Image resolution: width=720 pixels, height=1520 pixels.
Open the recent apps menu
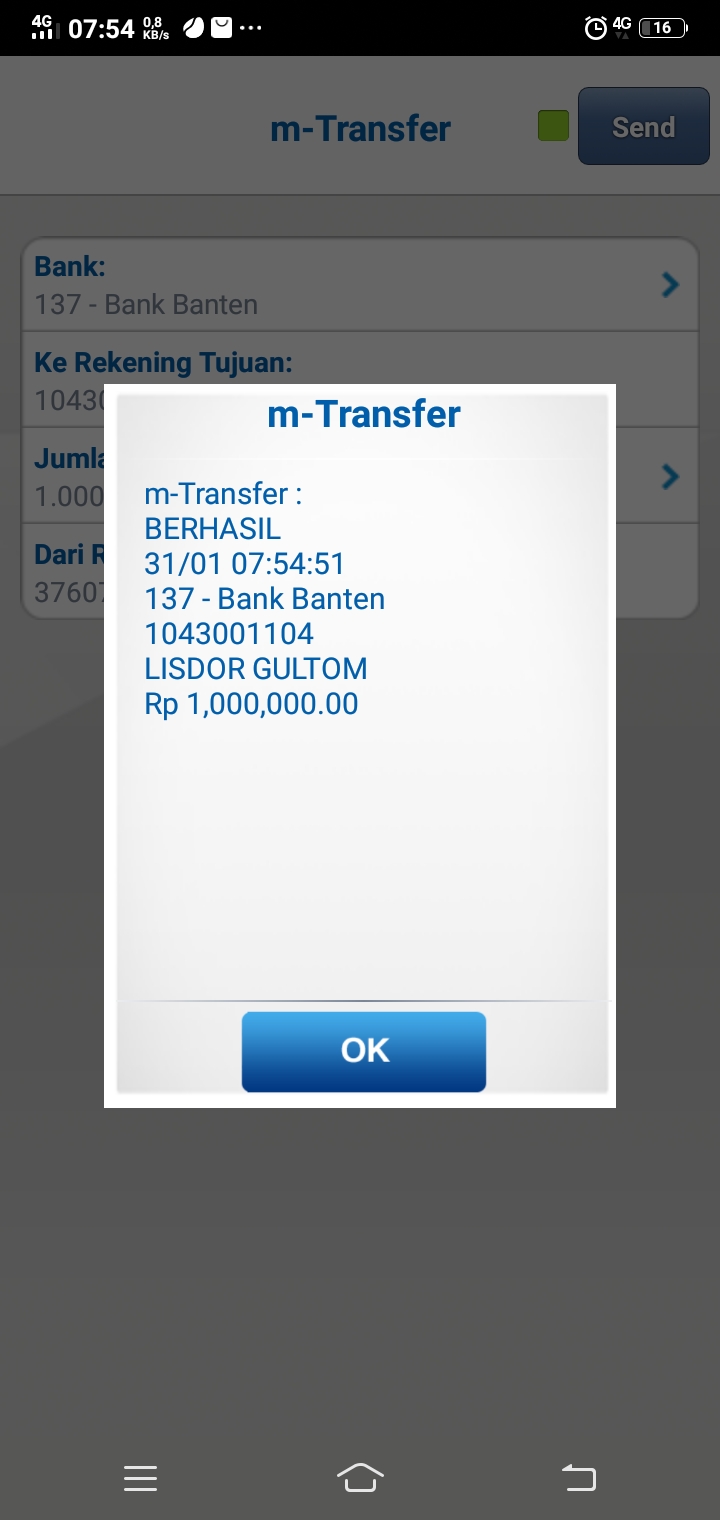[140, 1478]
